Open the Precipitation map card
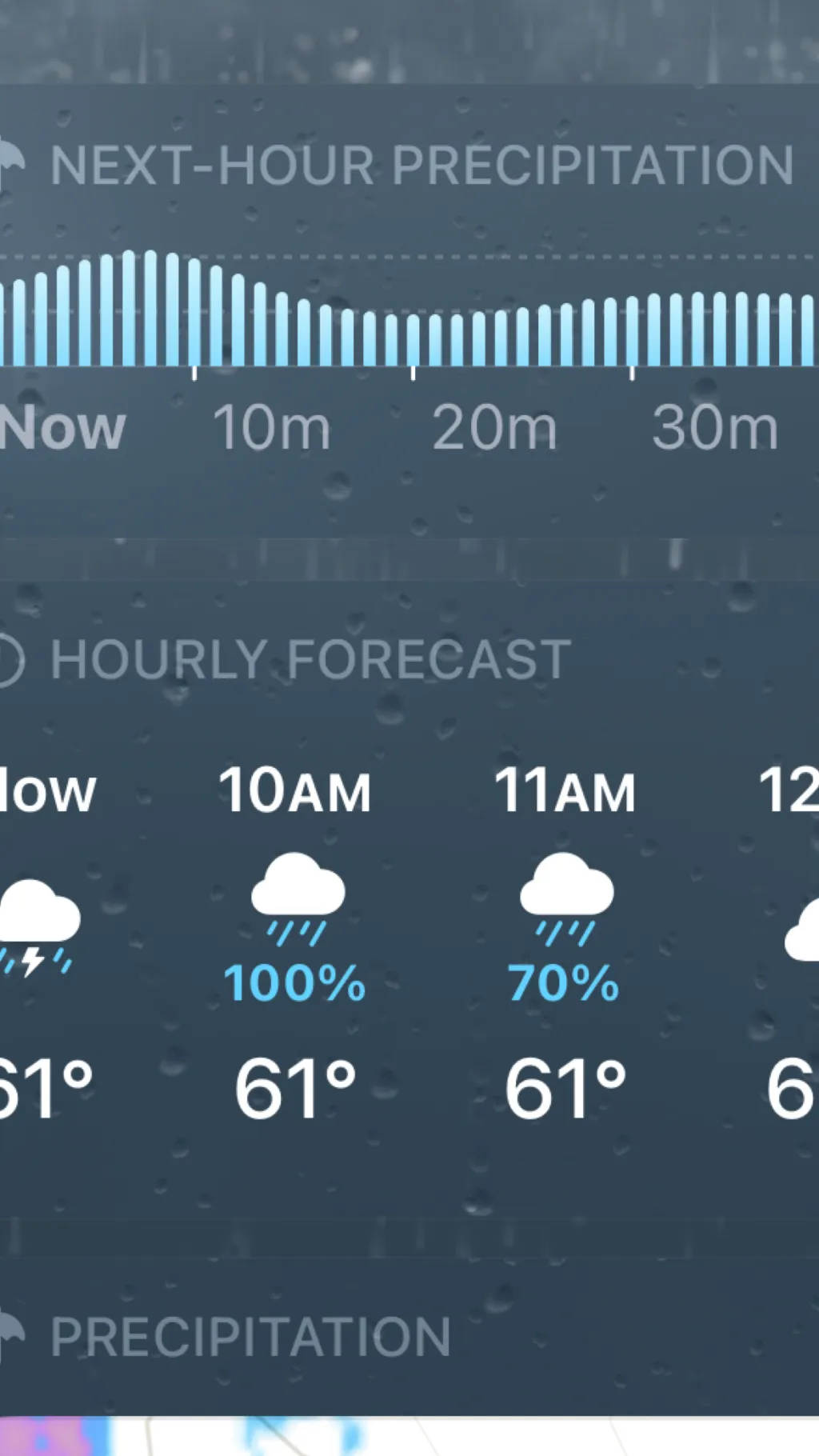The image size is (819, 1456). tap(250, 1337)
